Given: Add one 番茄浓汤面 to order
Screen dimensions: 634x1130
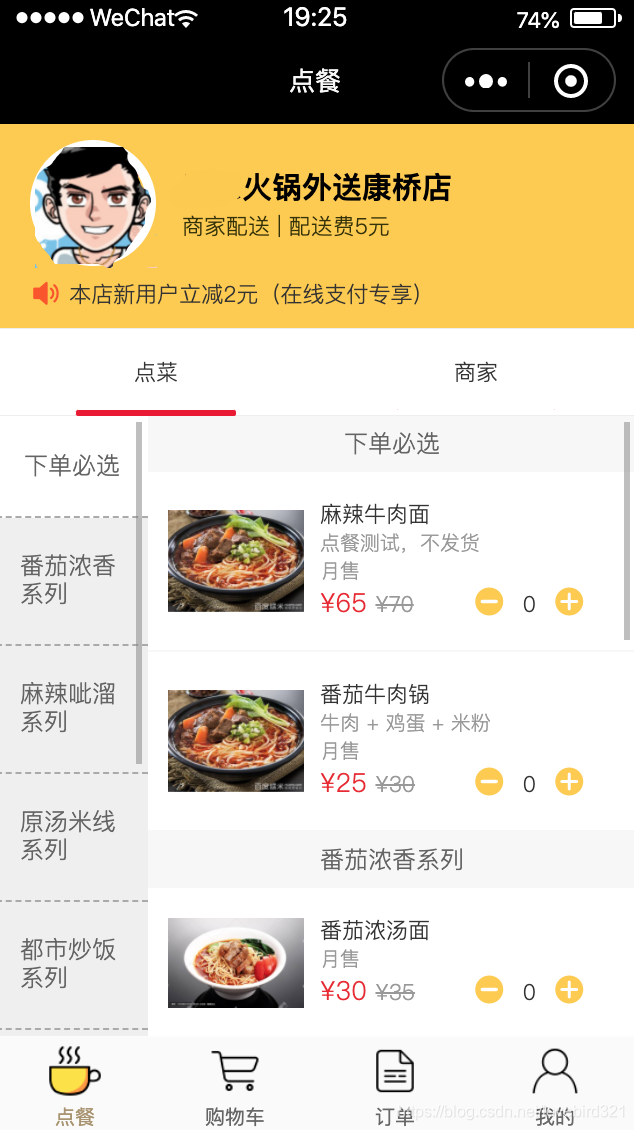Looking at the screenshot, I should tap(569, 990).
